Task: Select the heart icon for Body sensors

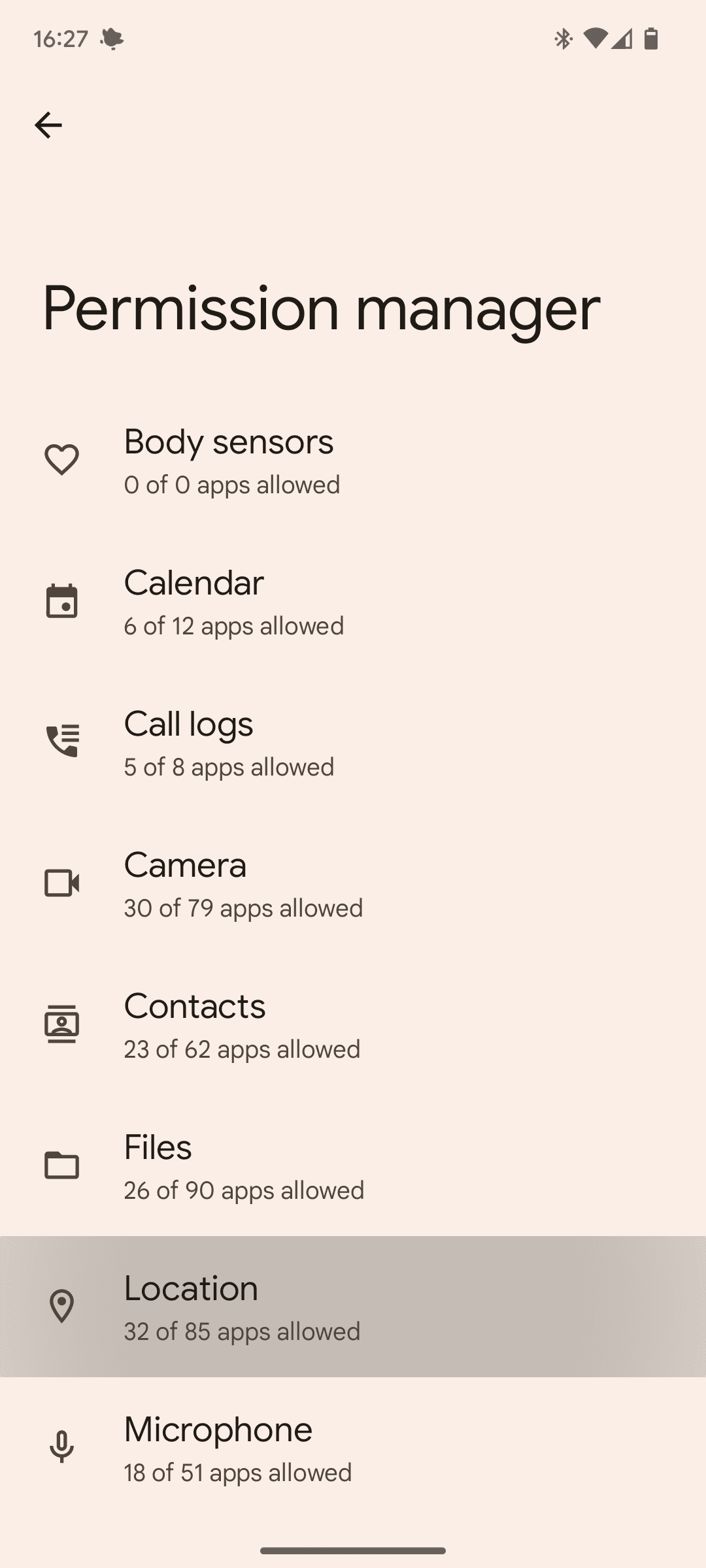Action: point(62,459)
